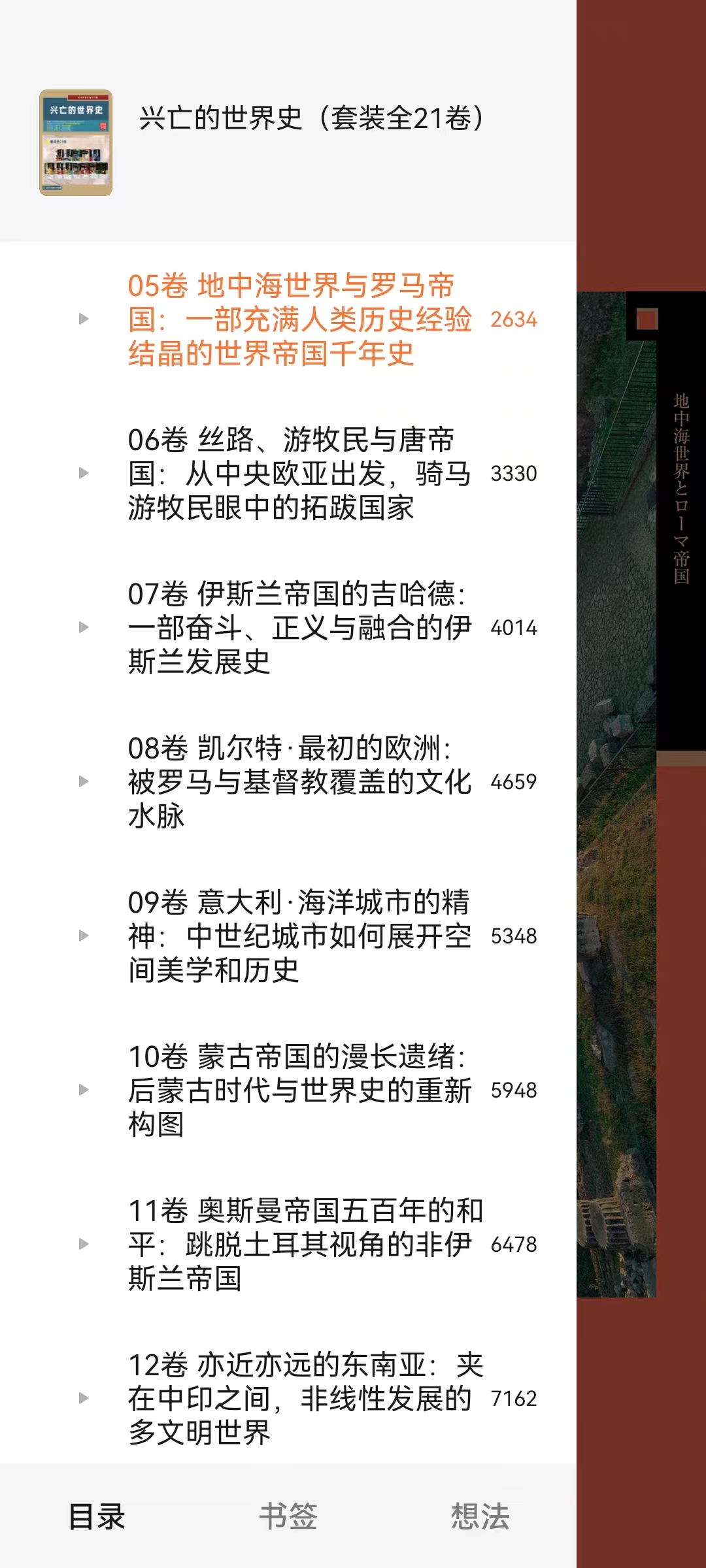Expand the arrow beside 05卷
The image size is (706, 1568).
click(x=84, y=319)
